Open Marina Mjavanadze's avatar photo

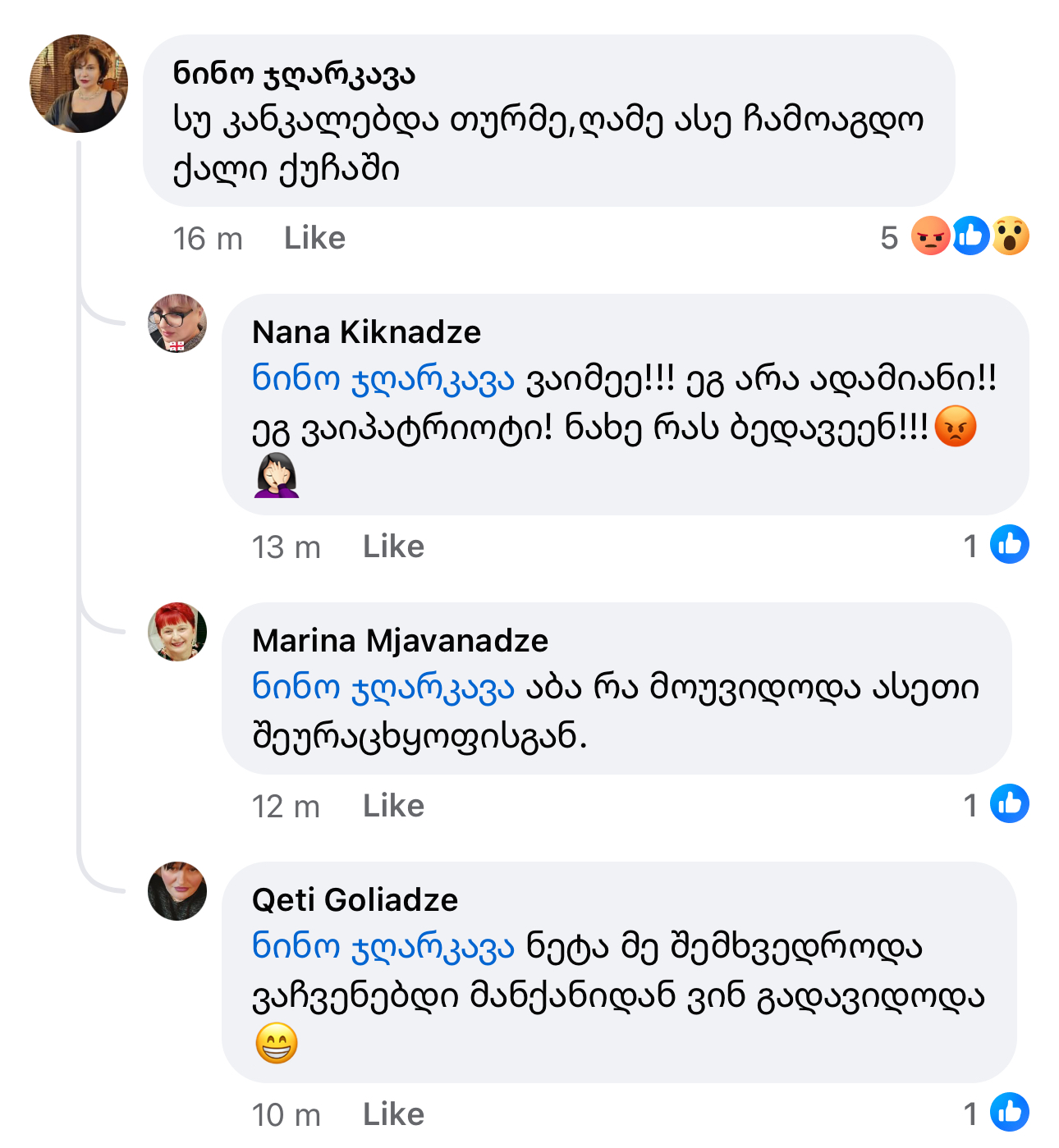click(177, 632)
